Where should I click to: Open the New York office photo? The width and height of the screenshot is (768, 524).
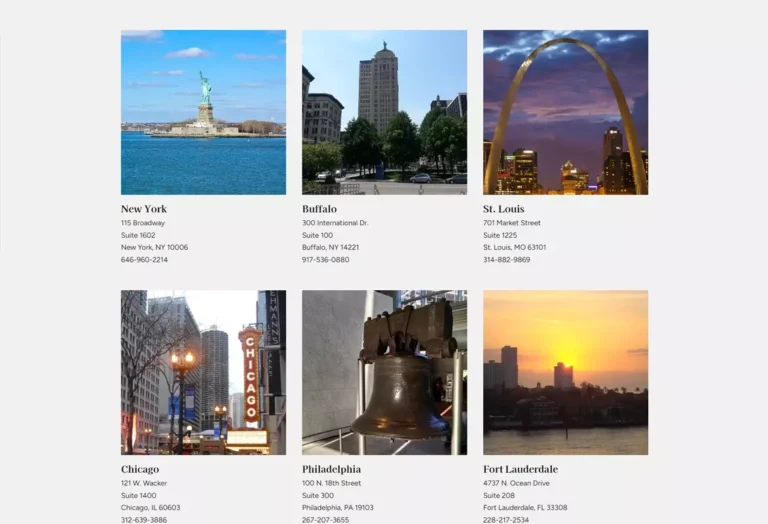(x=203, y=112)
